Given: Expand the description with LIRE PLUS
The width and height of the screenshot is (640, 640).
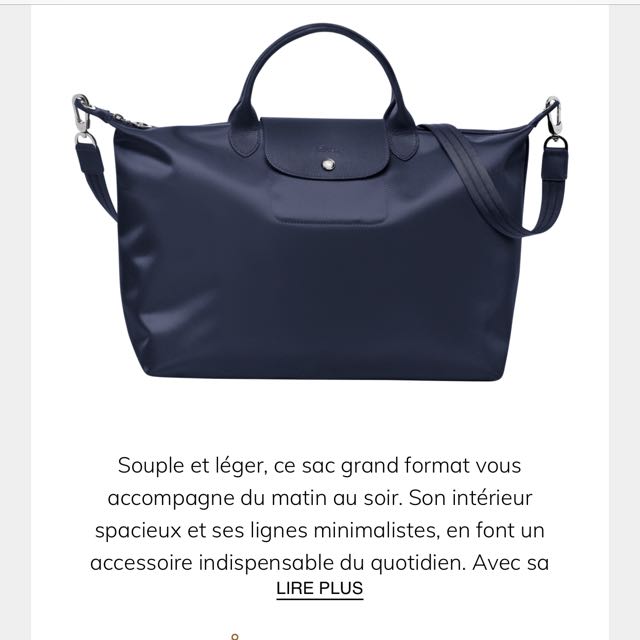Looking at the screenshot, I should point(319,588).
